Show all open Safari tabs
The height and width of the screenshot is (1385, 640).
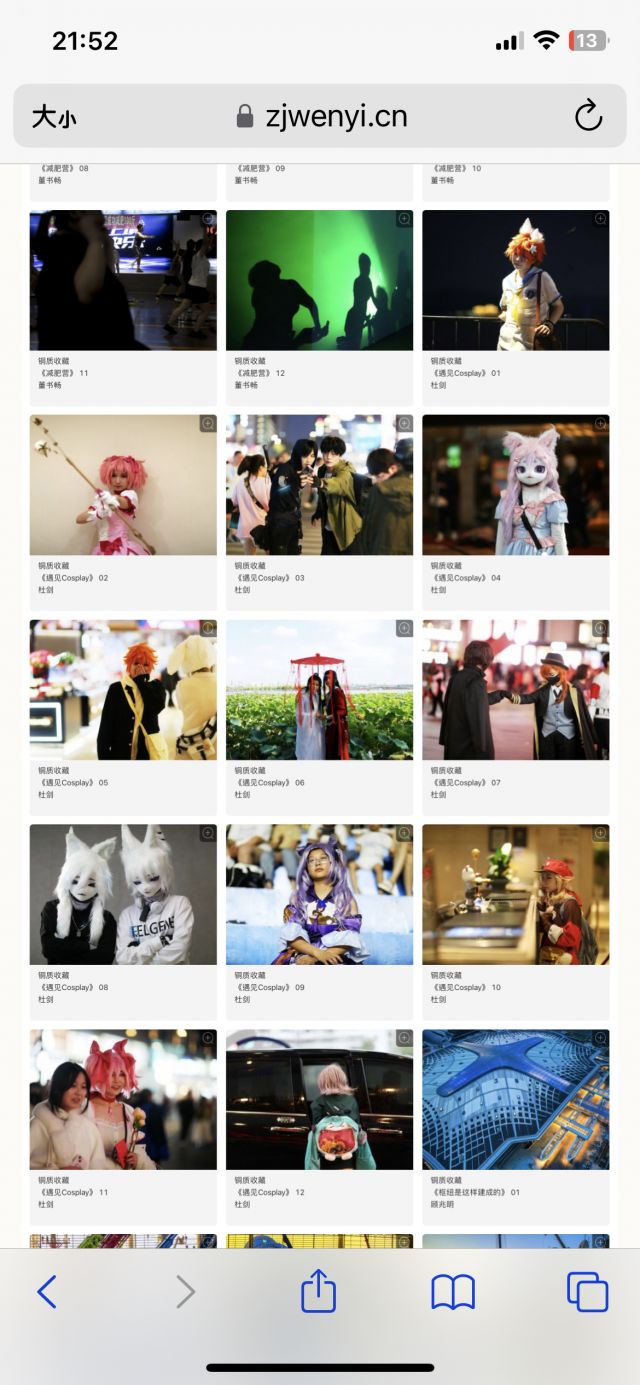tap(587, 1291)
